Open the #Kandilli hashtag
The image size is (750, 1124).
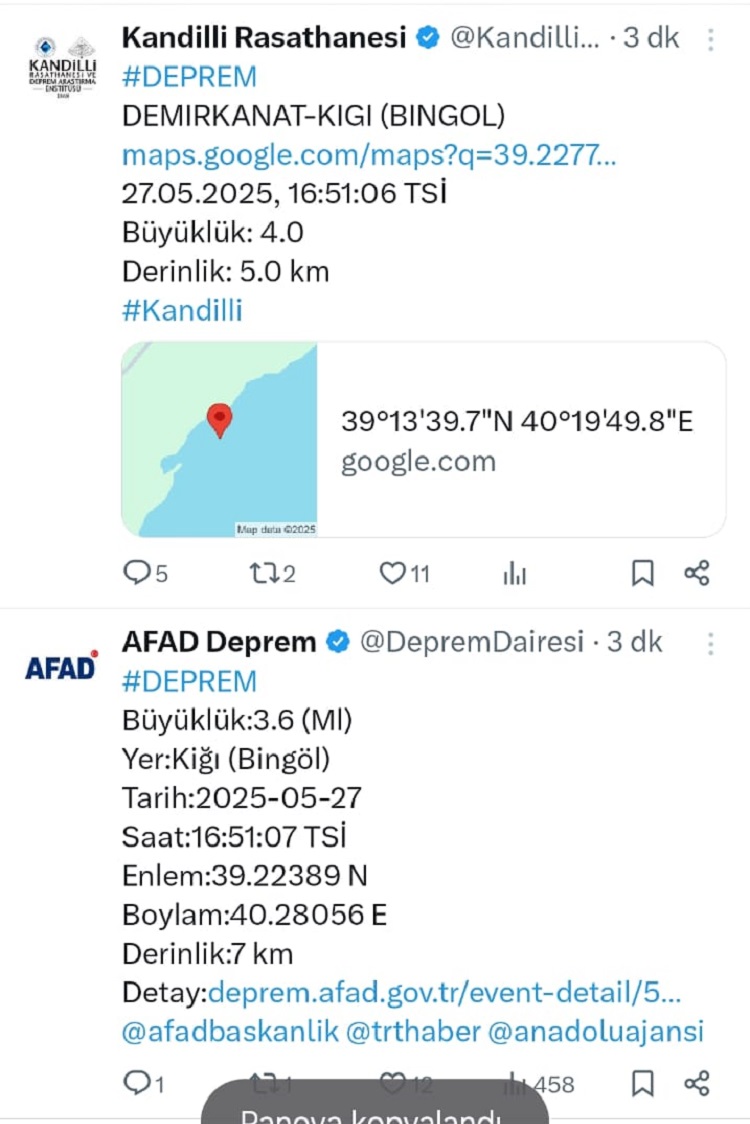(x=182, y=310)
